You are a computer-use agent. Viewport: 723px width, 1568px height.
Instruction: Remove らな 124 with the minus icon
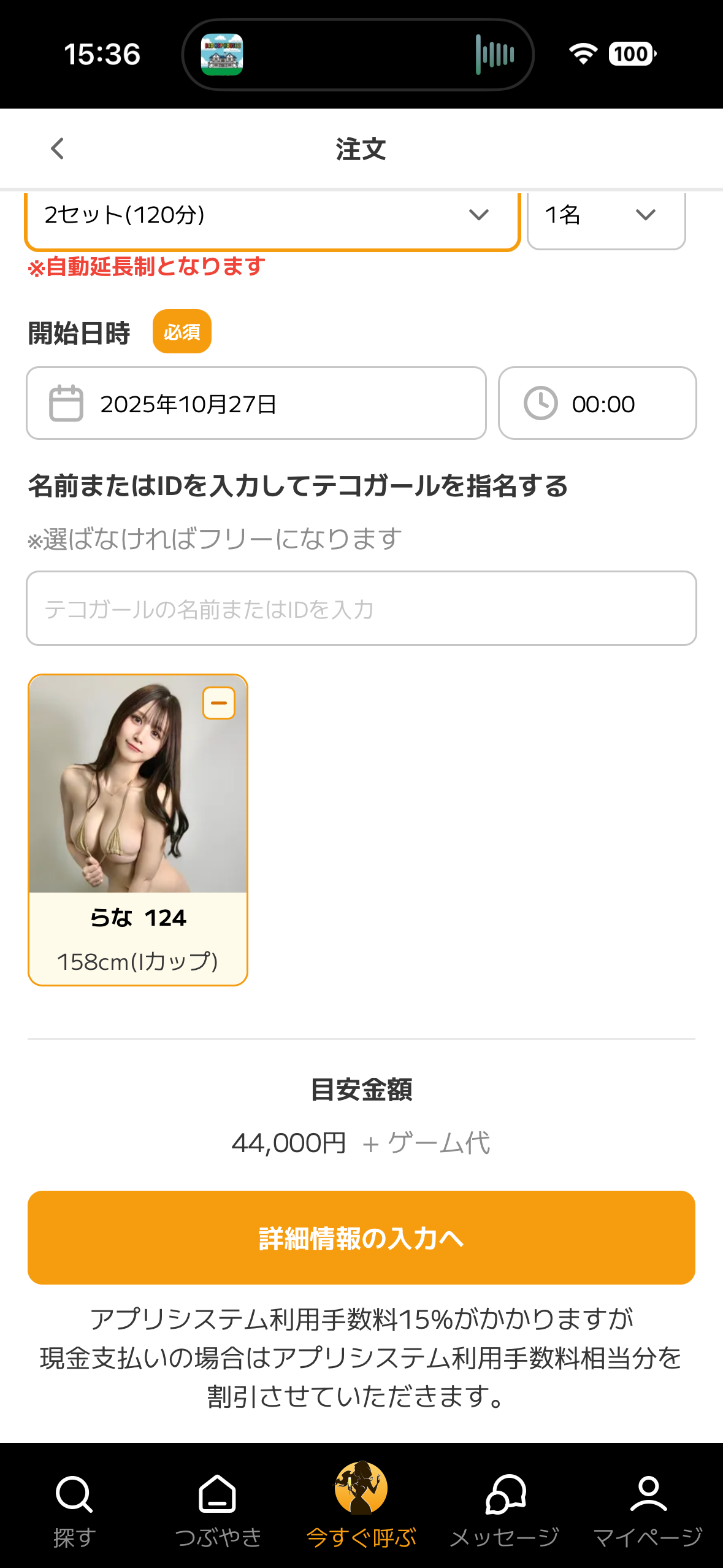click(x=219, y=703)
